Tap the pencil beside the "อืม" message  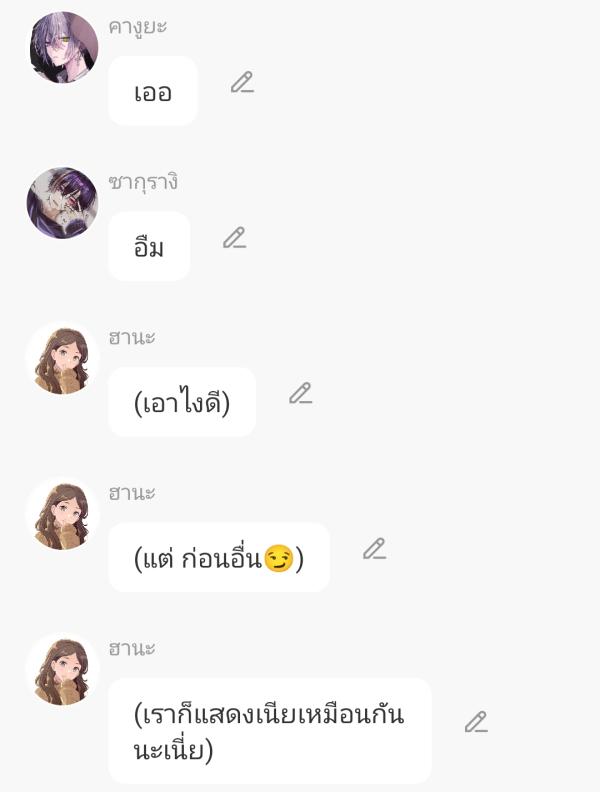point(234,238)
